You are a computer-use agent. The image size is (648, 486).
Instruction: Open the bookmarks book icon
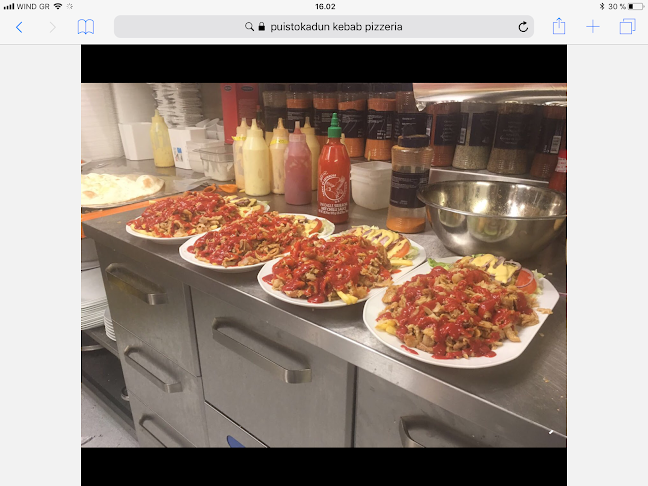click(86, 27)
